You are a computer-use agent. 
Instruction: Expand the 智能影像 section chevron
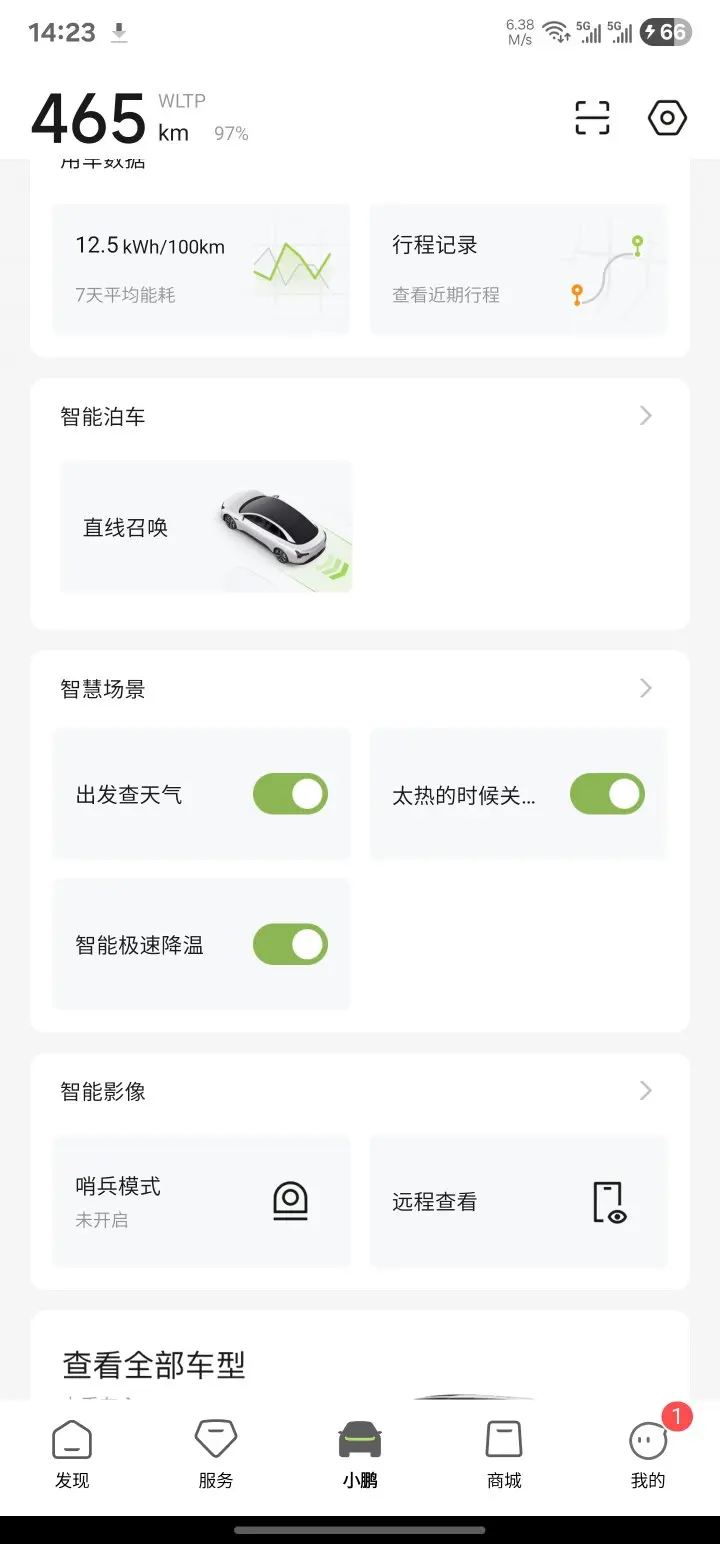pos(646,1090)
